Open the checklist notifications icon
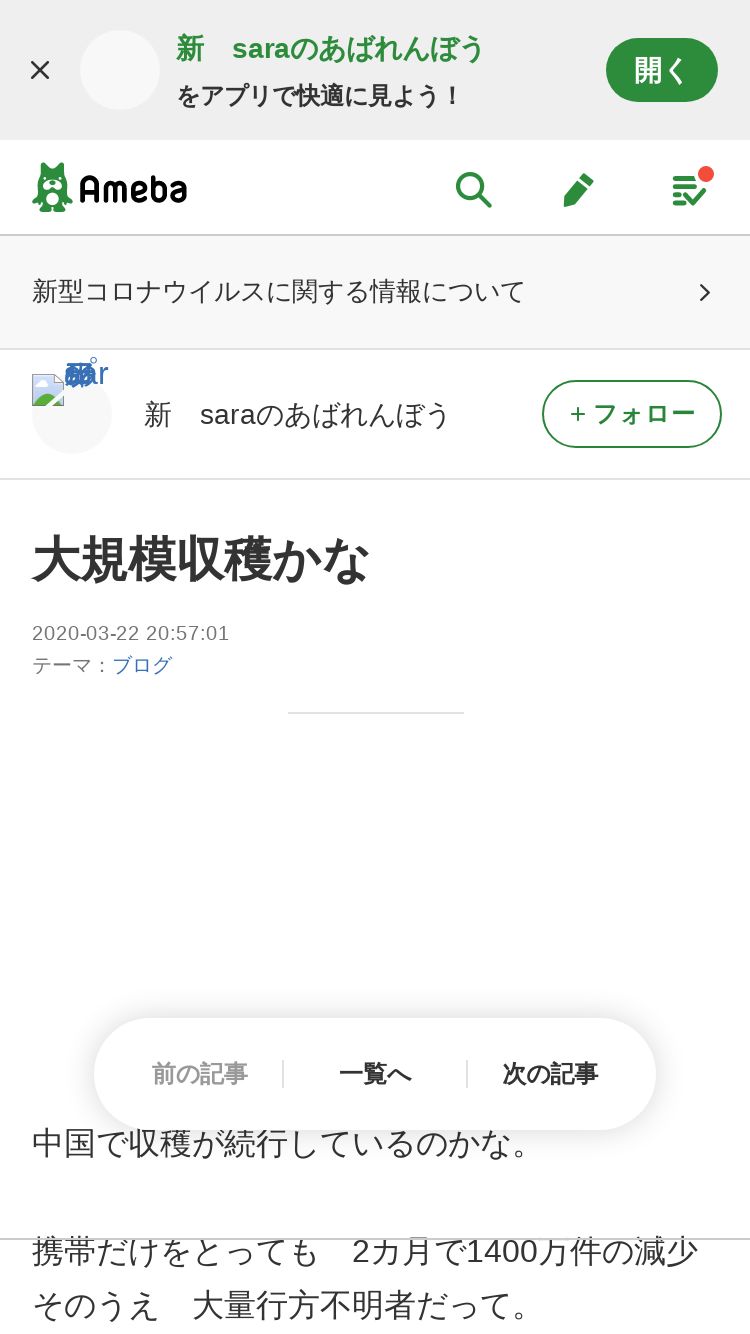The width and height of the screenshot is (750, 1334). click(690, 188)
